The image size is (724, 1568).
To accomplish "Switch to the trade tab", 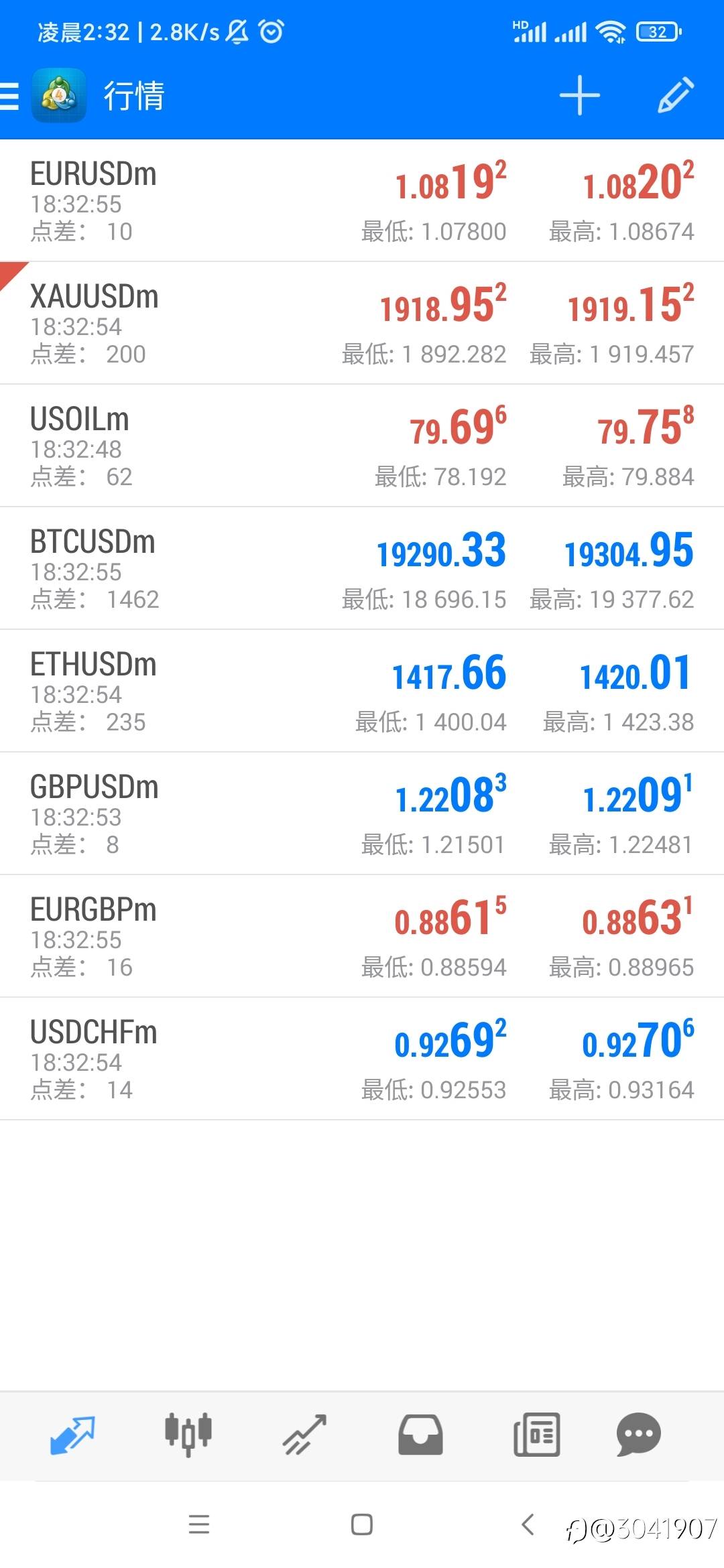I will tap(304, 1435).
